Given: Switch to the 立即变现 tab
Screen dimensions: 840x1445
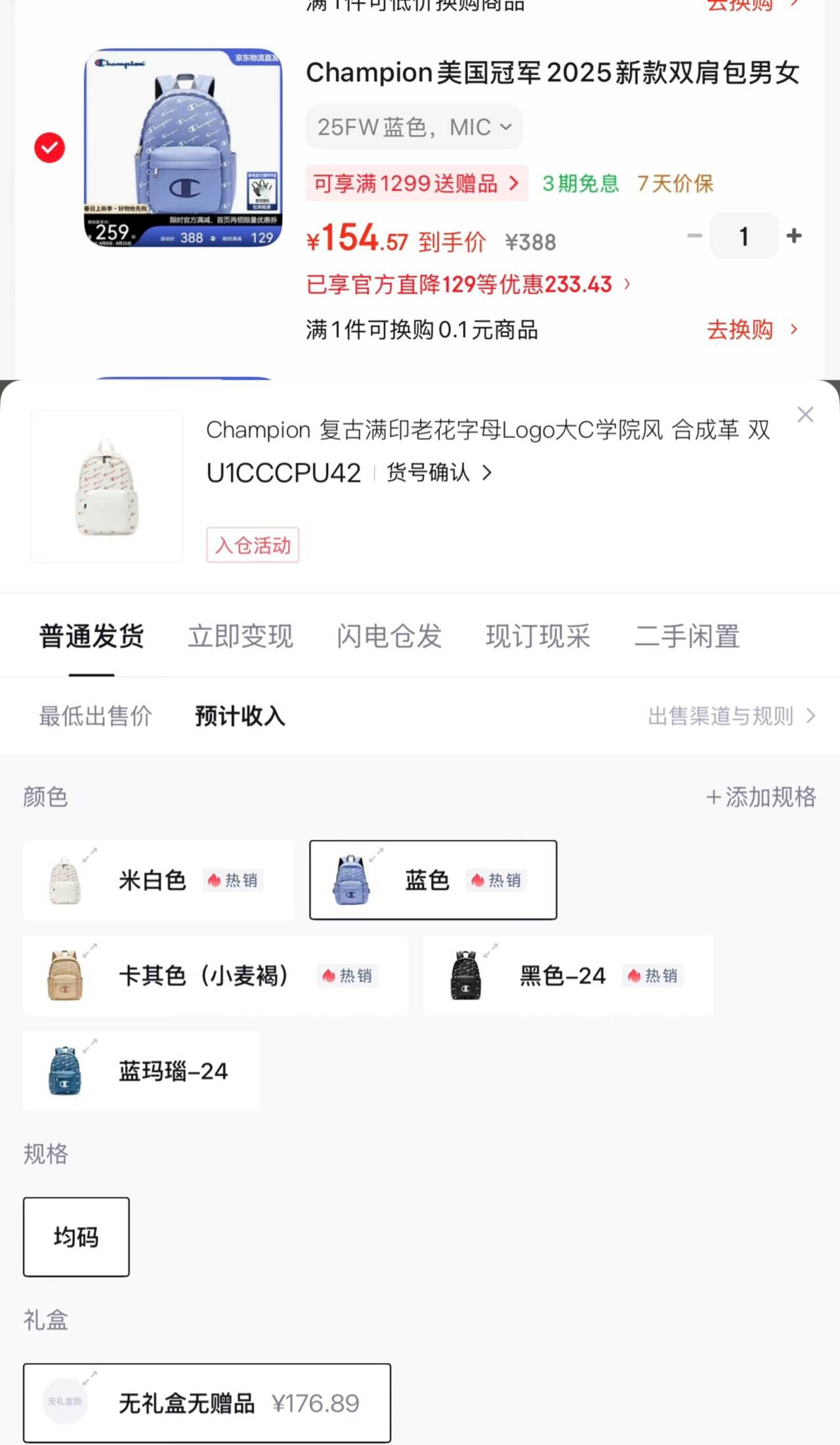Looking at the screenshot, I should click(x=240, y=636).
